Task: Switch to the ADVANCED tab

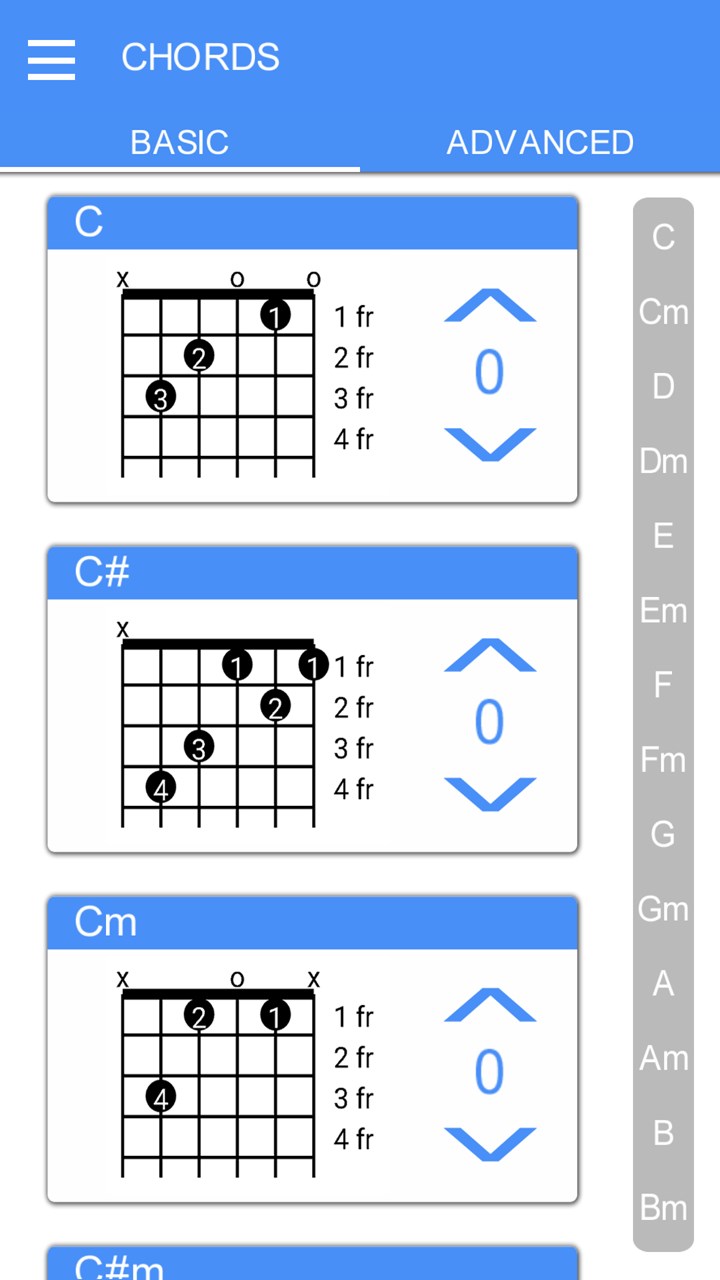Action: pyautogui.click(x=539, y=142)
